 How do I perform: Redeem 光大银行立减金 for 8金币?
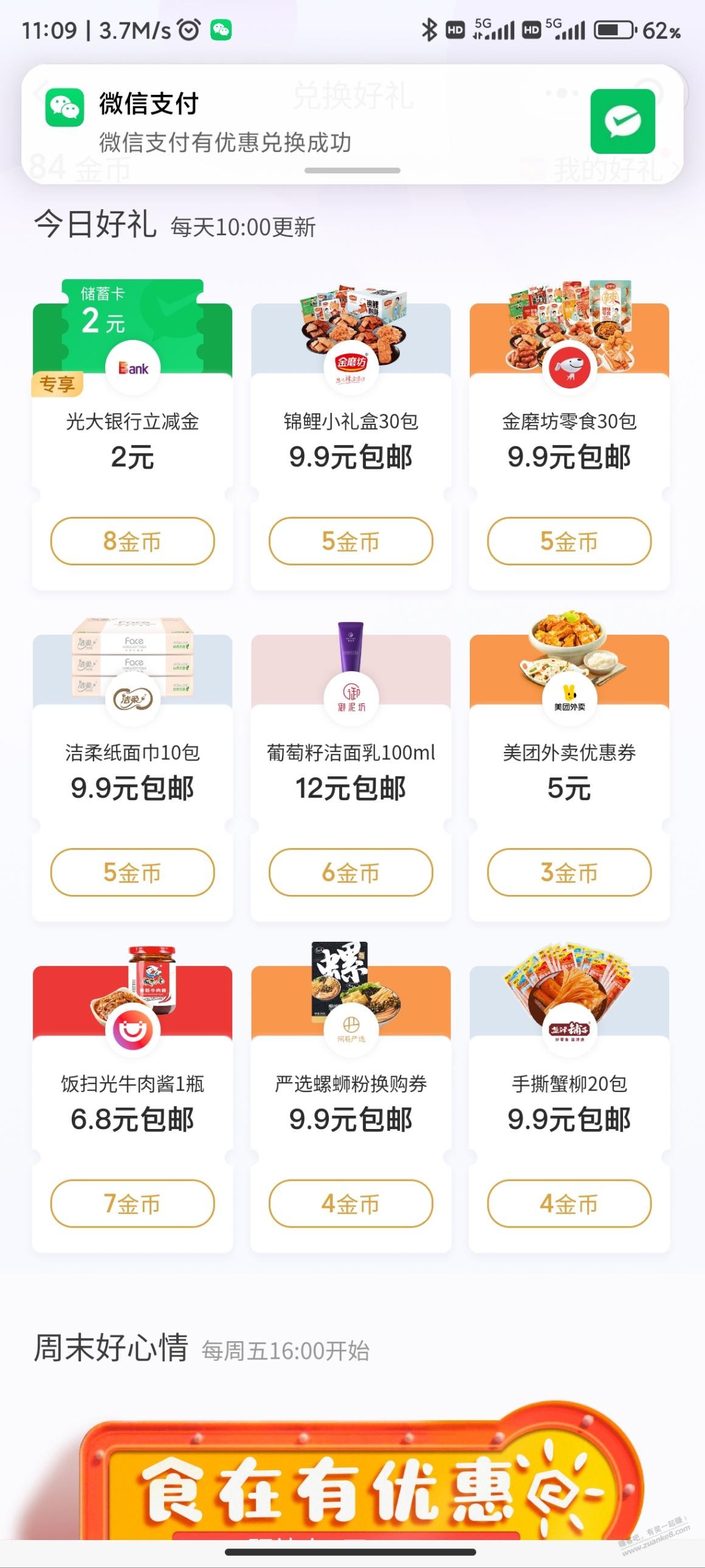pyautogui.click(x=132, y=541)
